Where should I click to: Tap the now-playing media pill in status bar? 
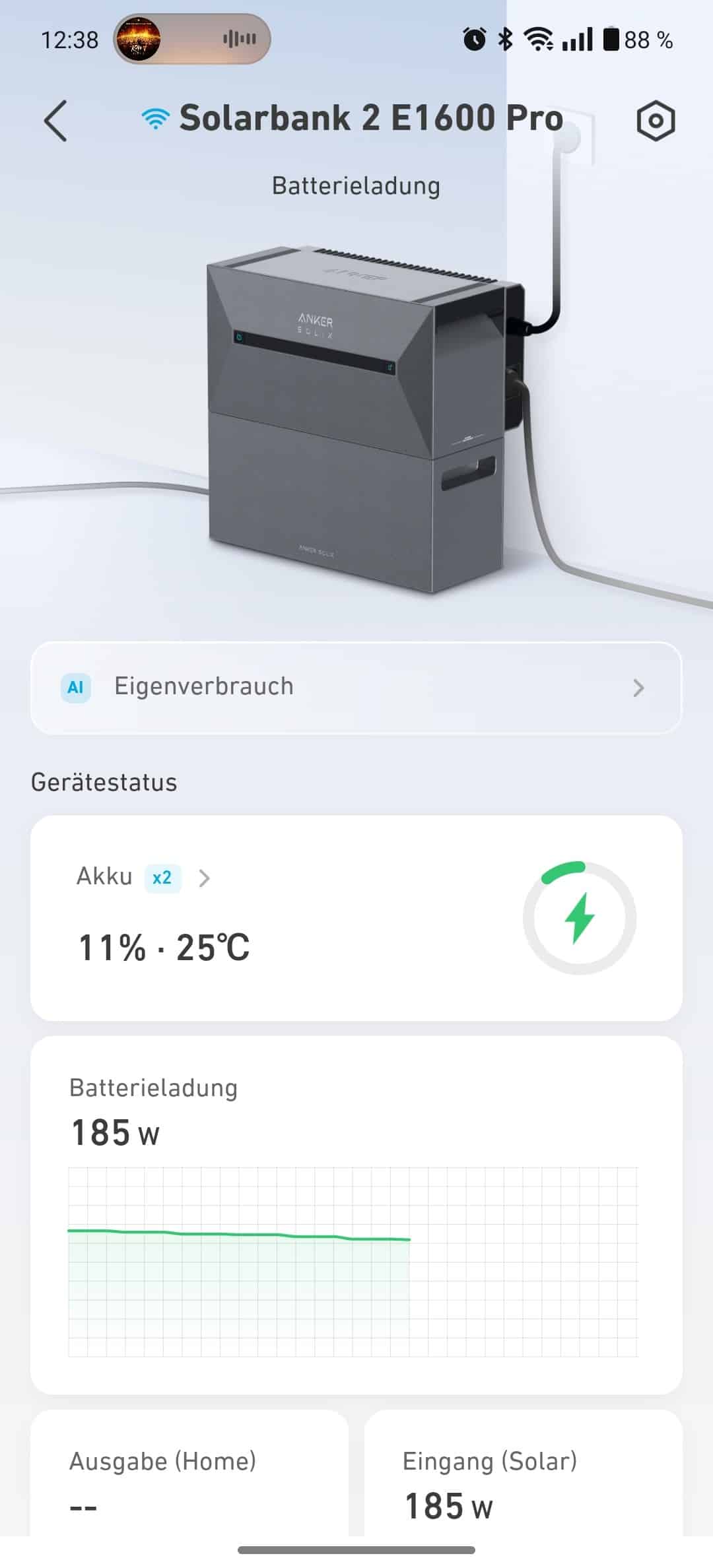[x=191, y=40]
